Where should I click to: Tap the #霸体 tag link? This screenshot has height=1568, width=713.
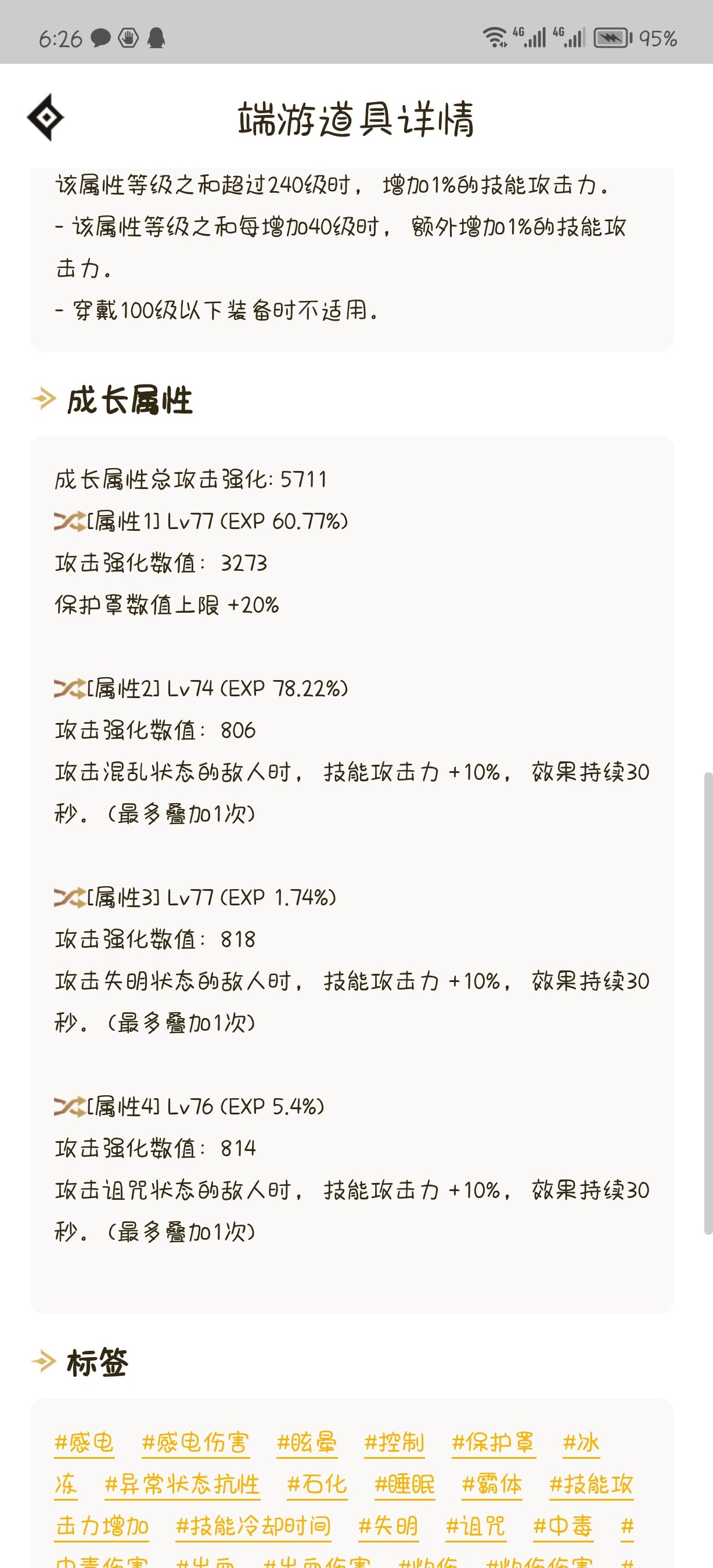[492, 1484]
